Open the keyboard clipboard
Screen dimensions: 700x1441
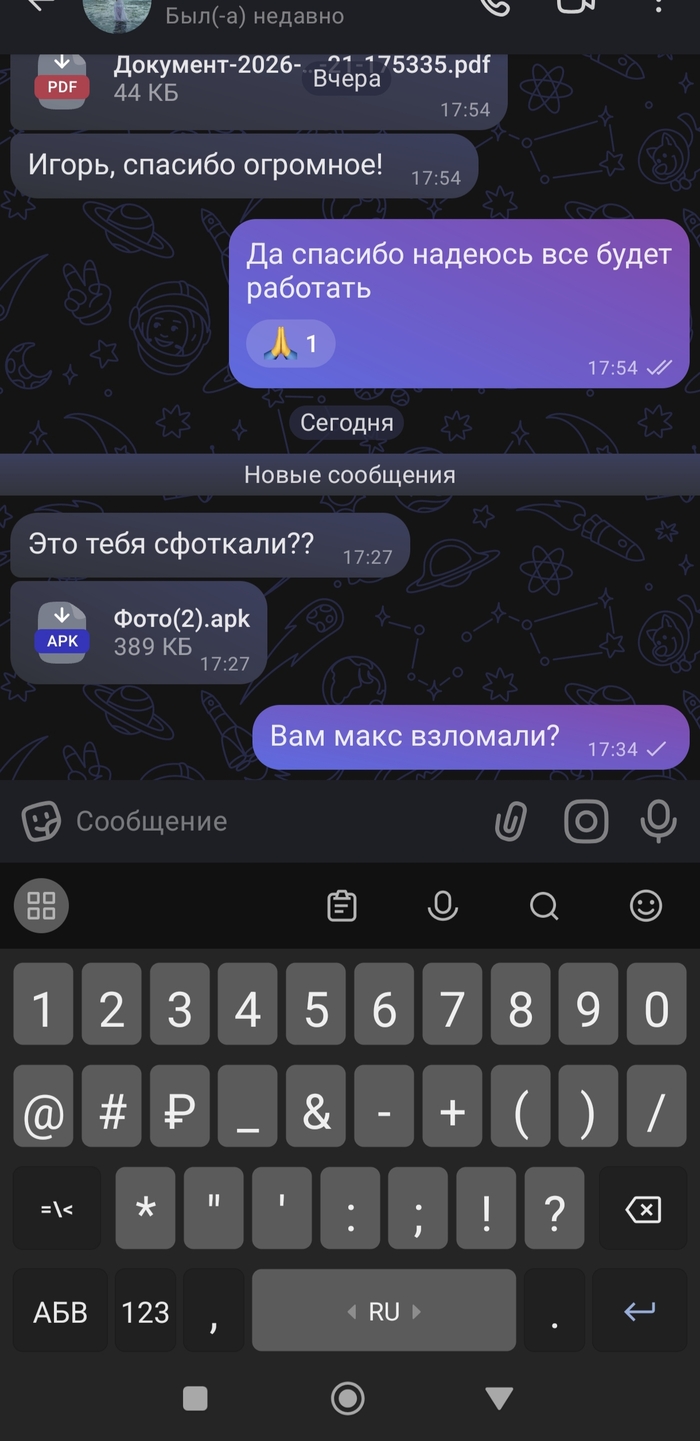[x=342, y=906]
